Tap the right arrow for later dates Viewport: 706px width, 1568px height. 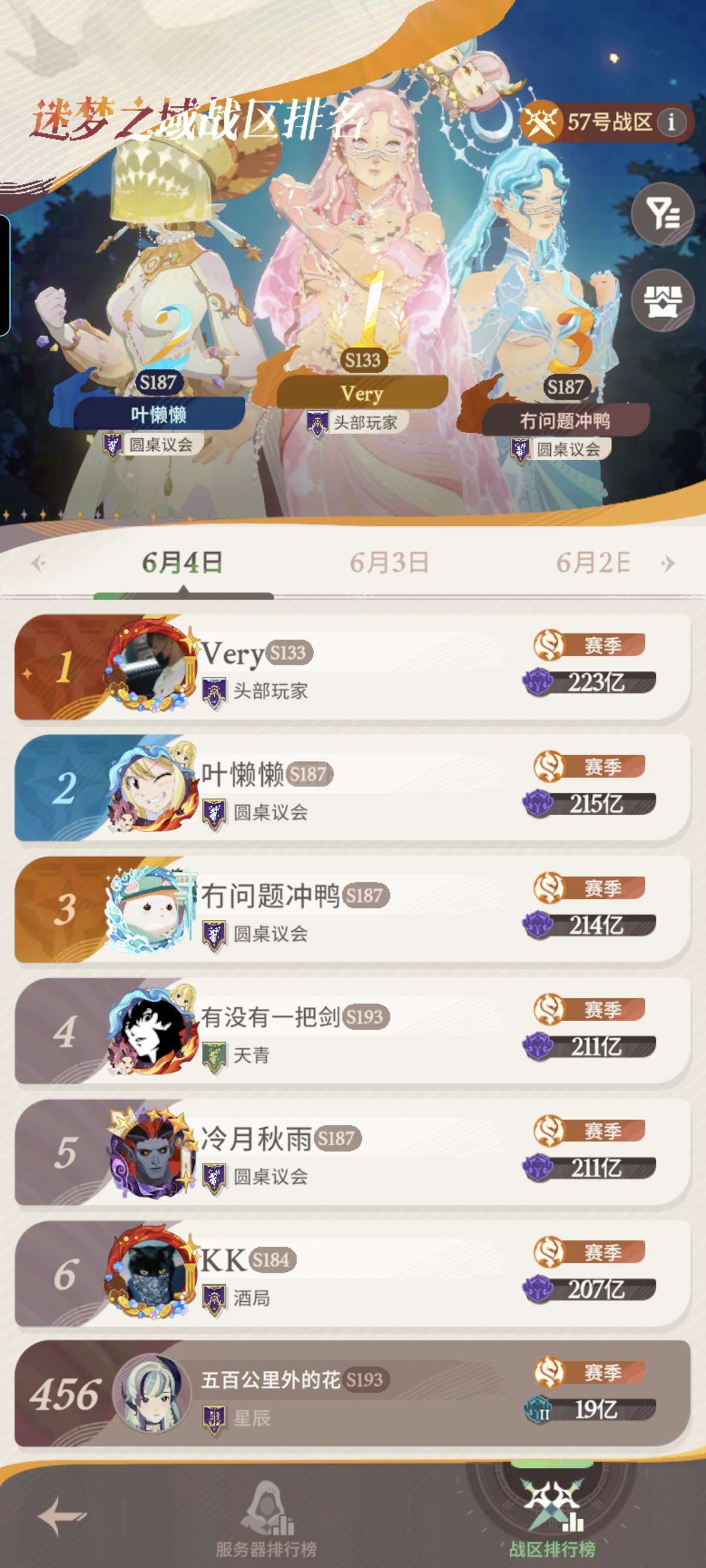click(668, 563)
